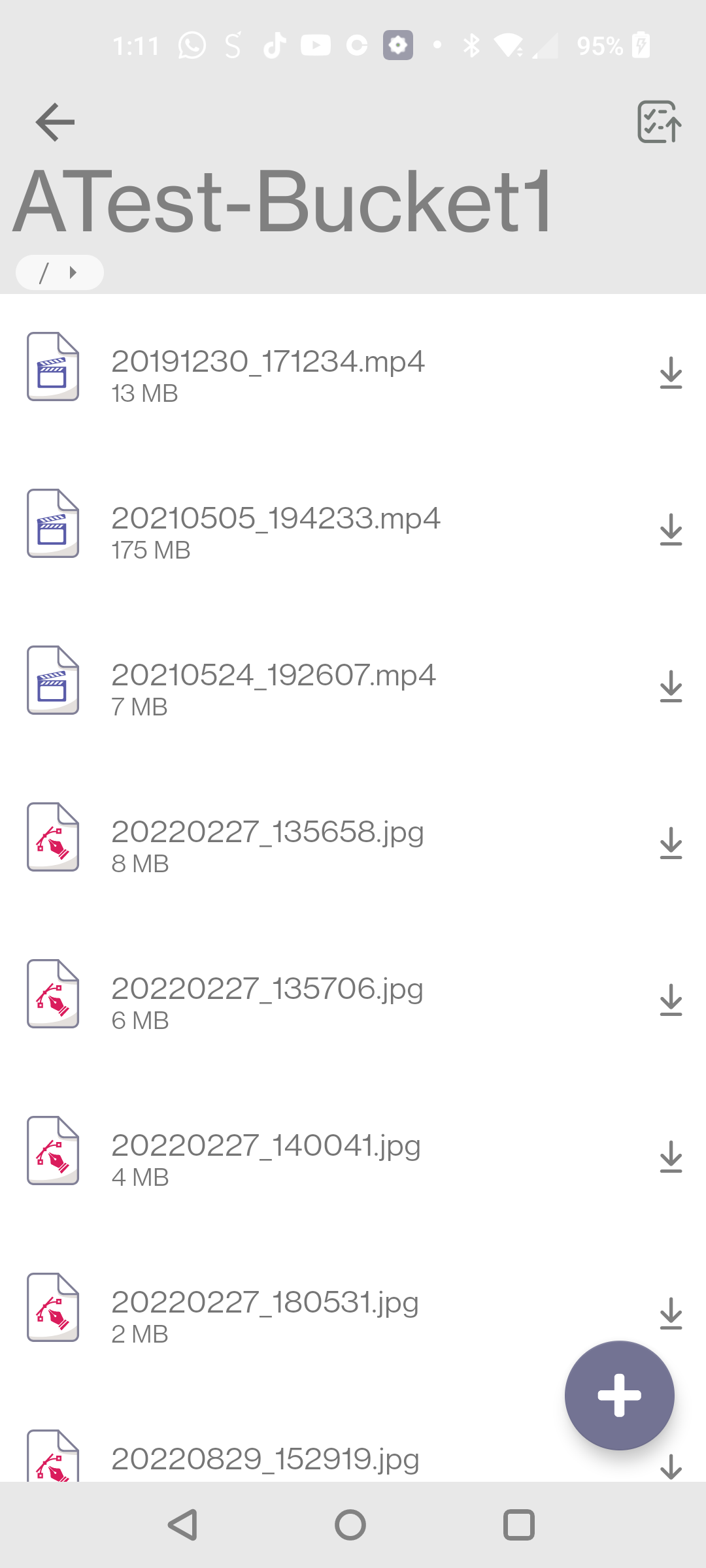Download 20210505_194233.mp4
Image resolution: width=706 pixels, height=1568 pixels.
tap(671, 530)
